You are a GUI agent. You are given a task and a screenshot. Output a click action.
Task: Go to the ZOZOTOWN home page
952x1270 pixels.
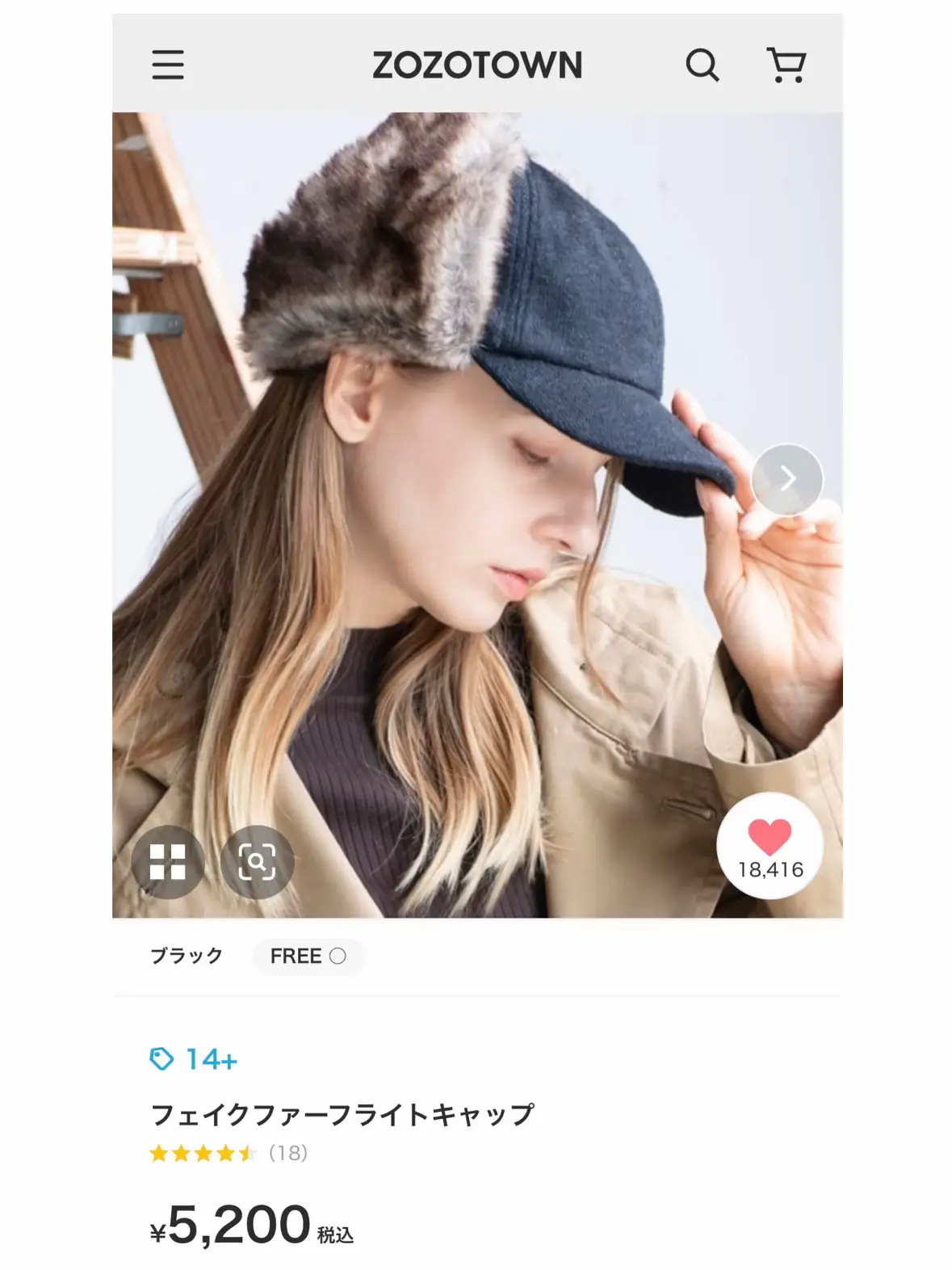tap(476, 66)
